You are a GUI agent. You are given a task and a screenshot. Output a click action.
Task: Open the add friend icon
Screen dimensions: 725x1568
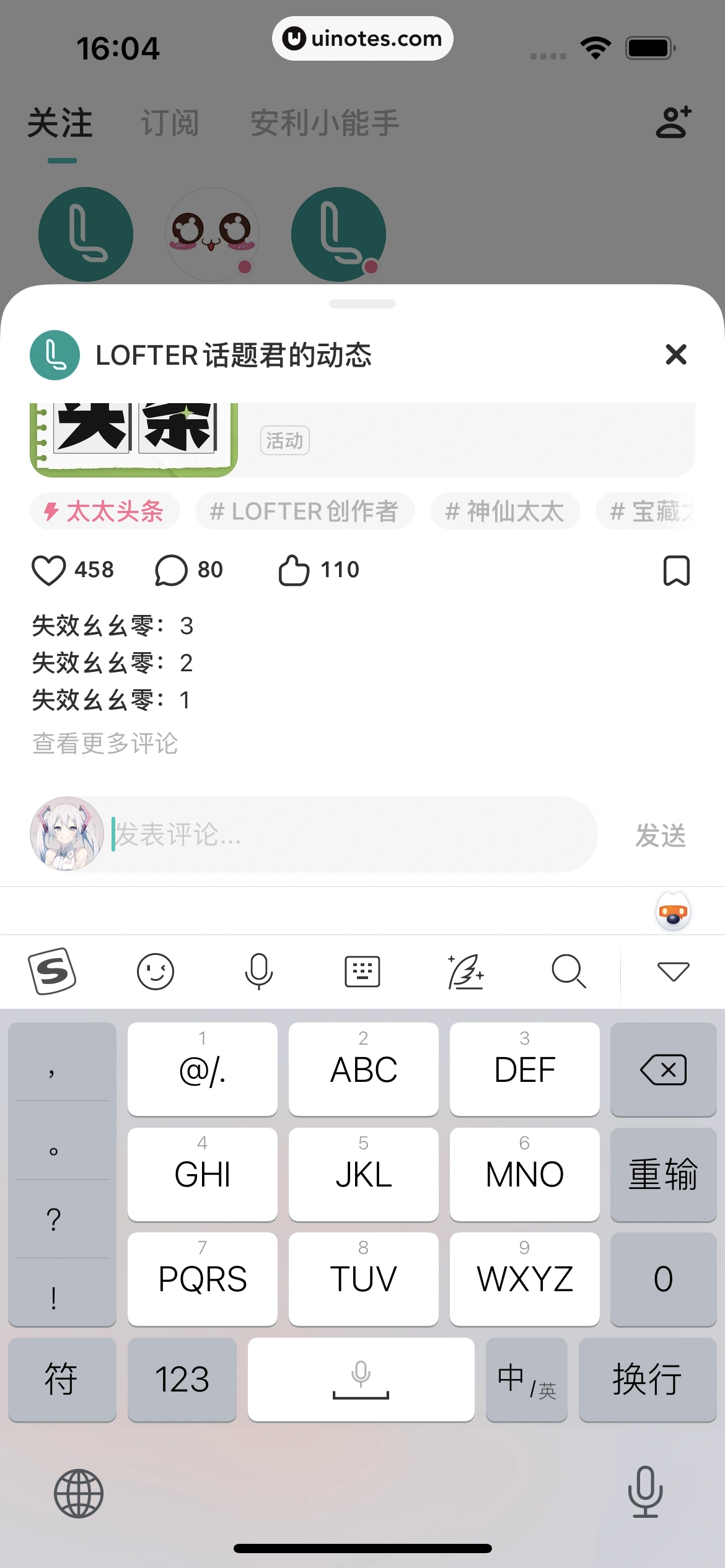tap(672, 123)
